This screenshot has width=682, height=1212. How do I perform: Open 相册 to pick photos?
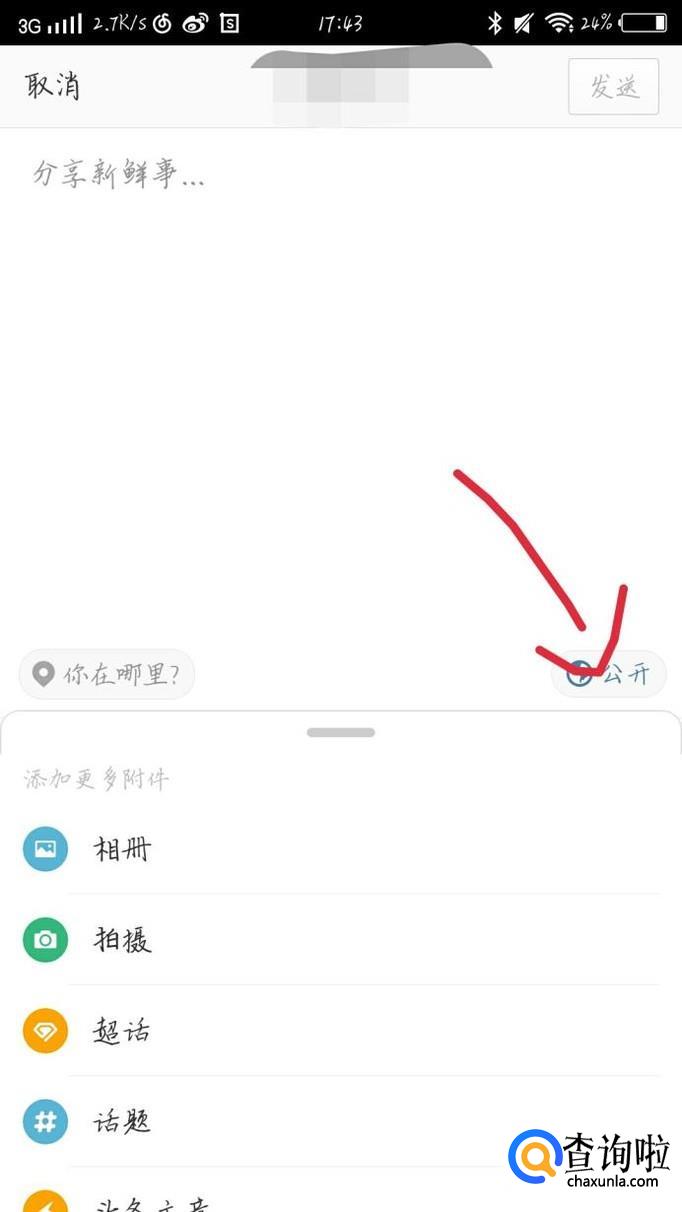coord(120,849)
